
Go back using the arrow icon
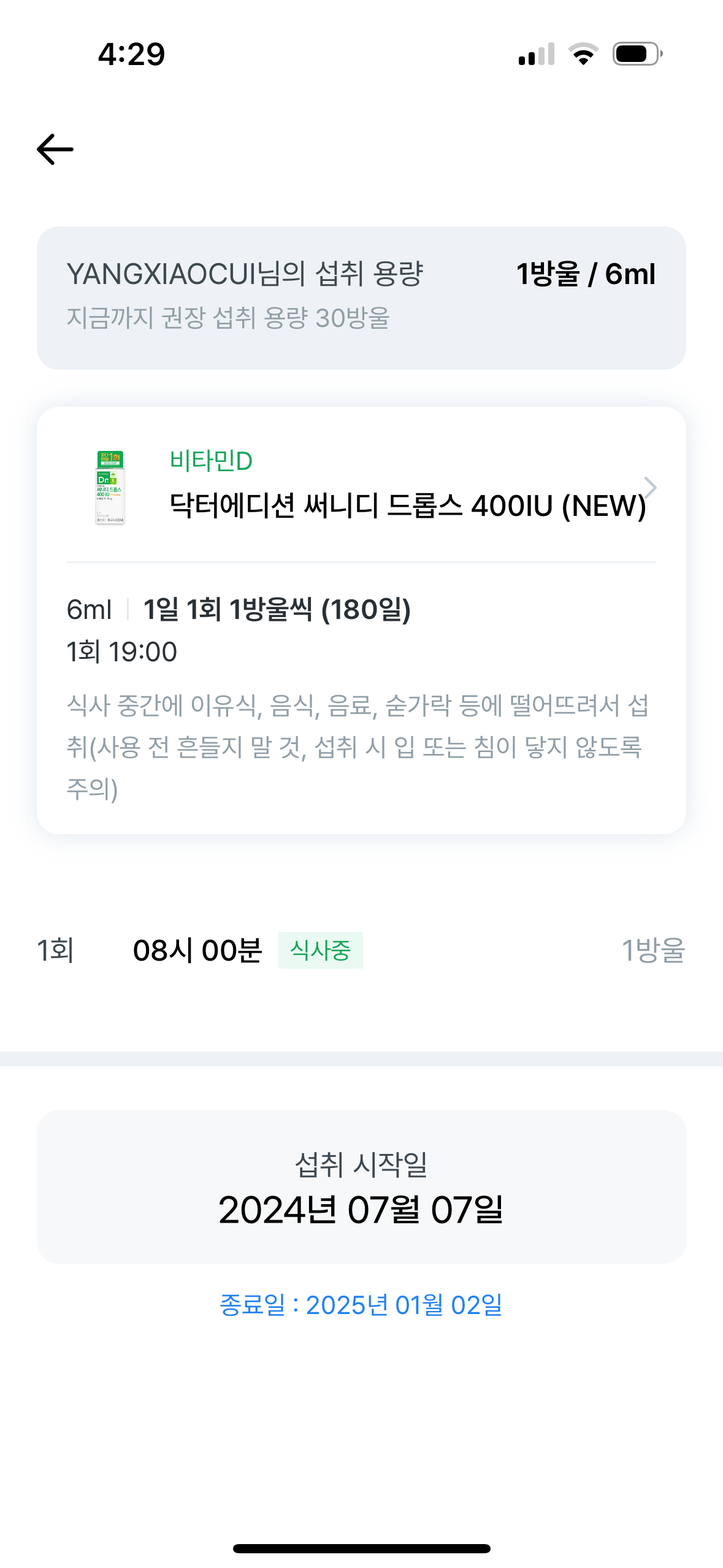click(55, 149)
